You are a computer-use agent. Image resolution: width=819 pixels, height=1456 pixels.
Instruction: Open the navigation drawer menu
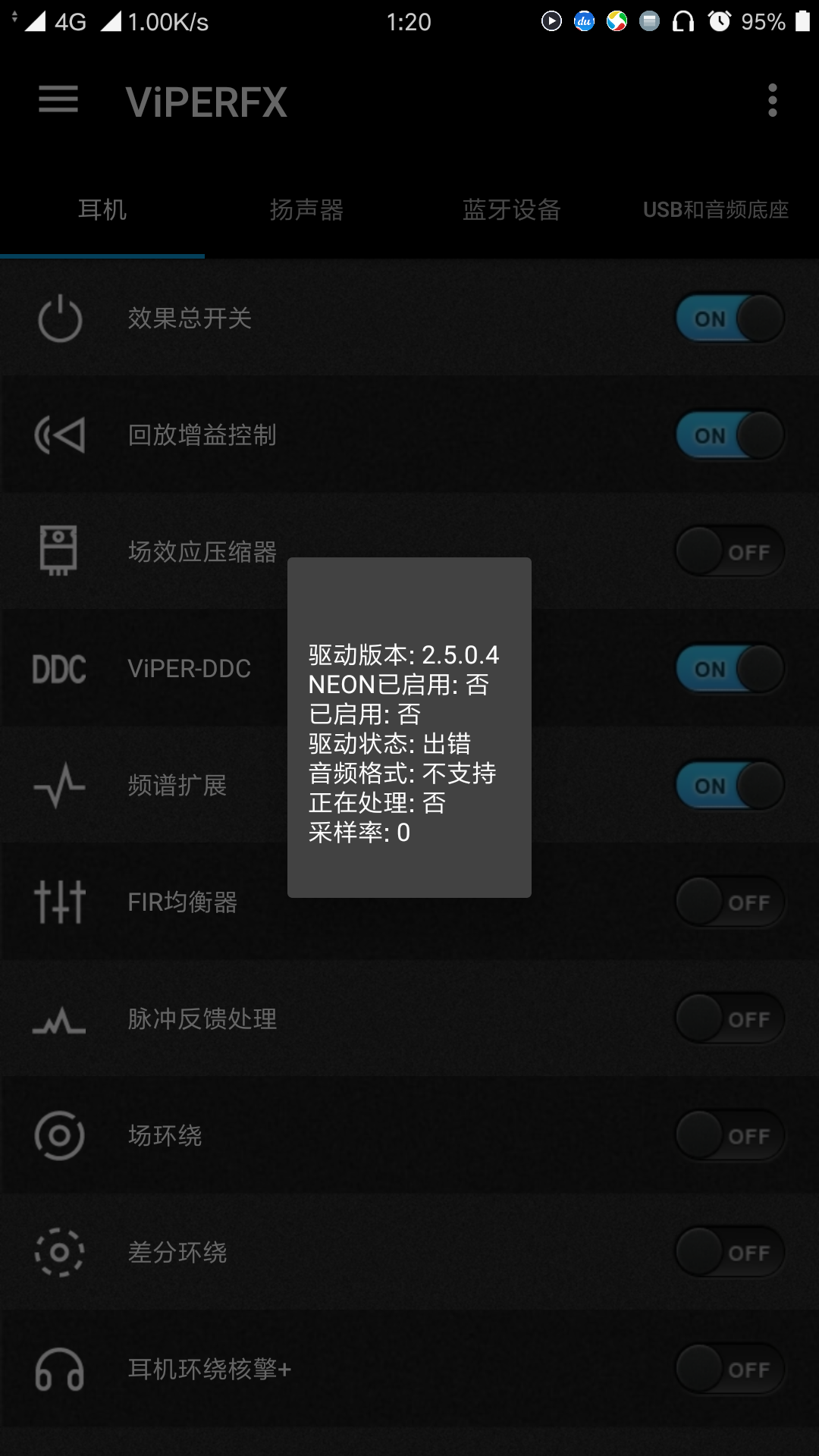click(x=58, y=99)
